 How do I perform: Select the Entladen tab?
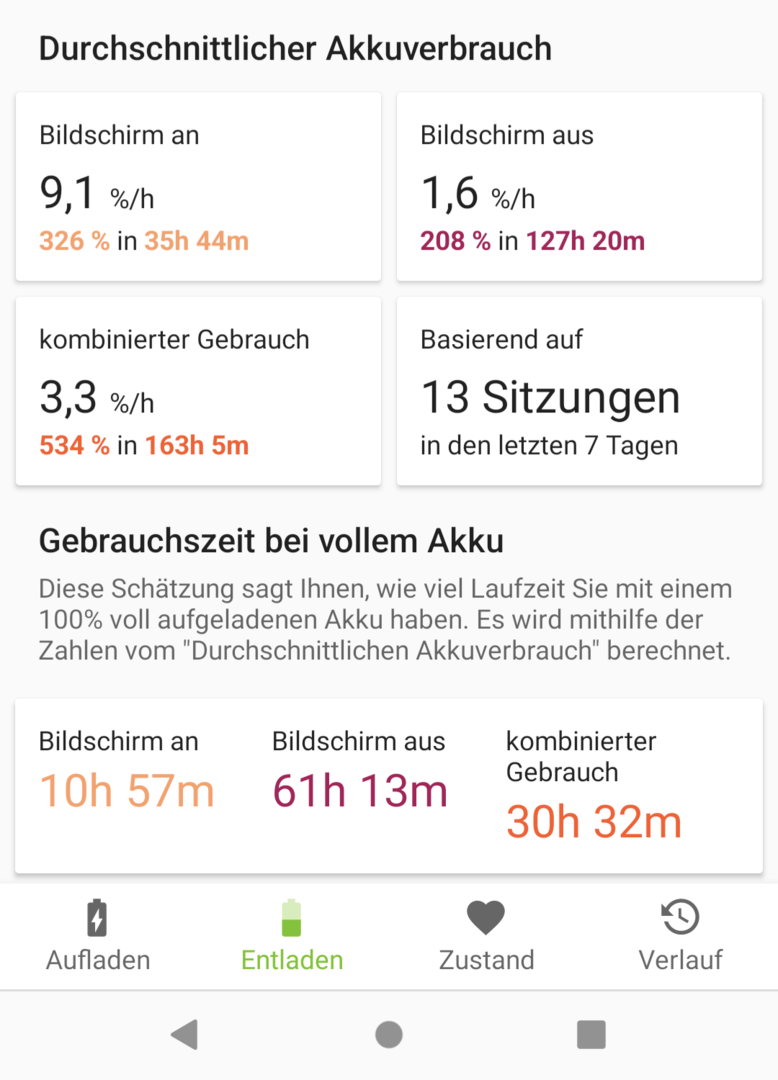pos(292,936)
